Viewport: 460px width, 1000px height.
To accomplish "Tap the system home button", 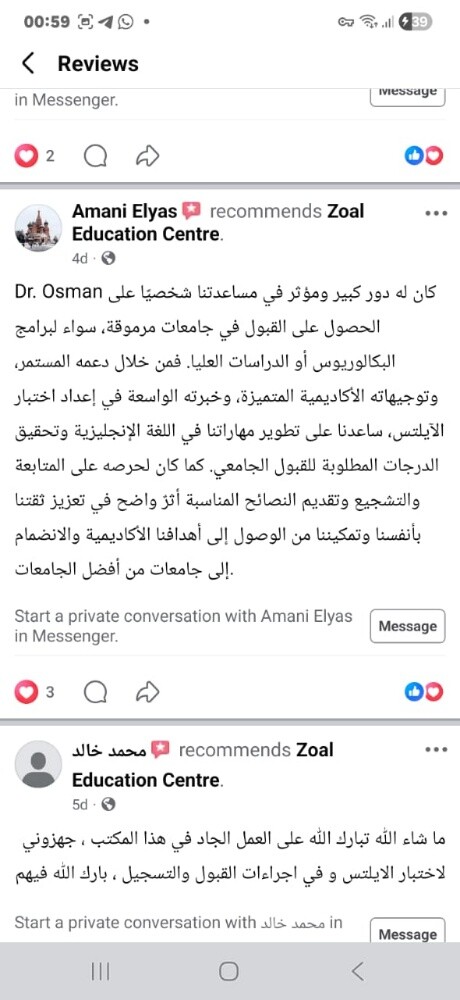I will tap(229, 971).
